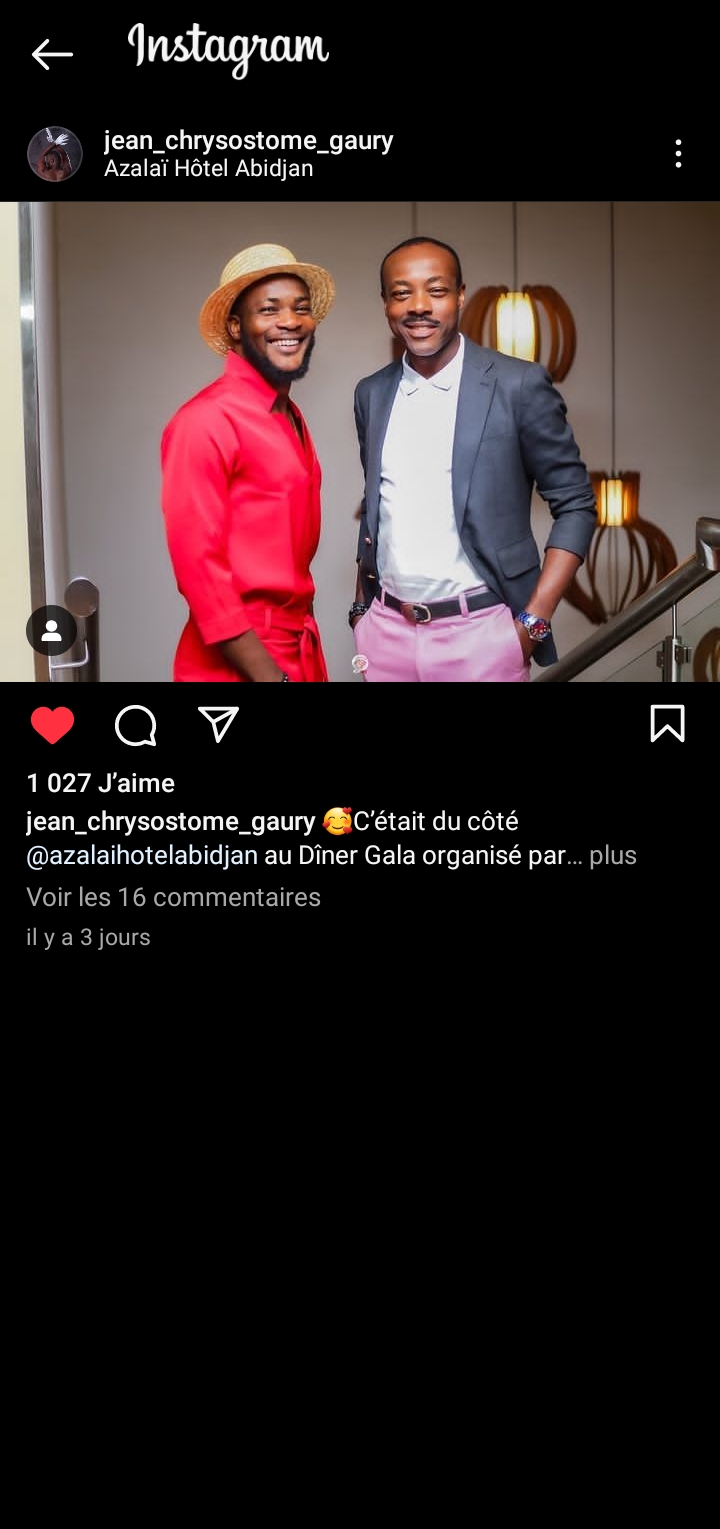The height and width of the screenshot is (1529, 720).
Task: Bookmark this post
Action: coord(667,723)
